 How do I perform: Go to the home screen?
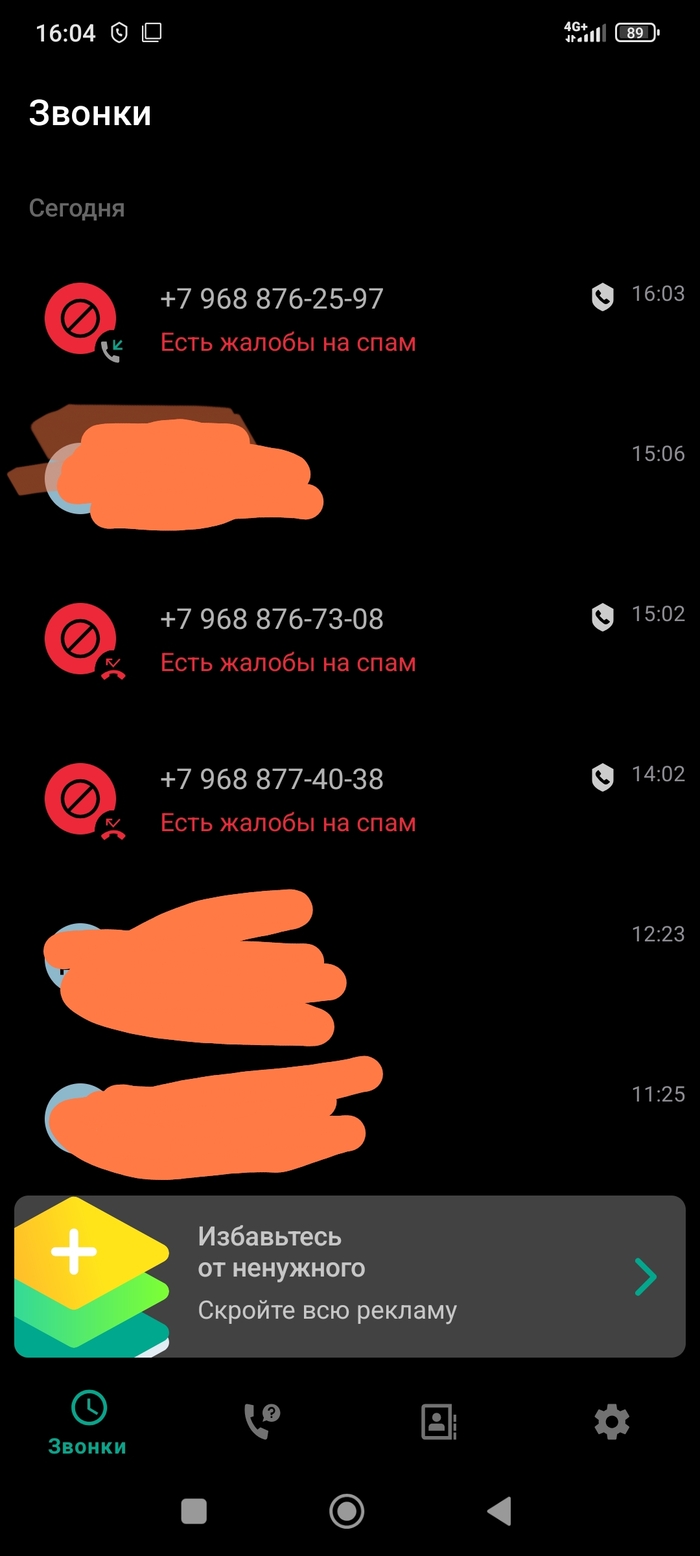coord(347,1510)
